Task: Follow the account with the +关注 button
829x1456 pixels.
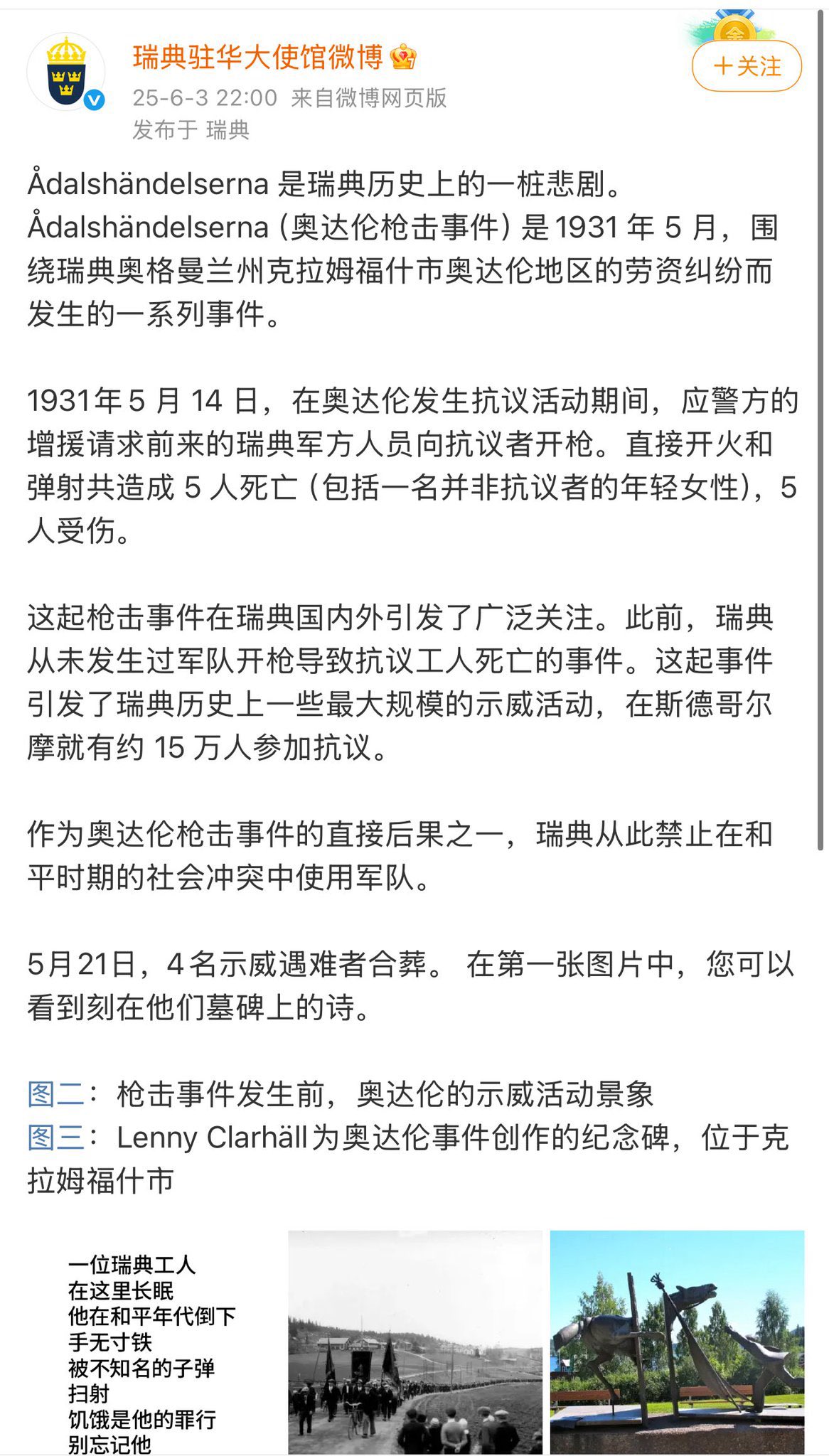Action: pyautogui.click(x=747, y=66)
